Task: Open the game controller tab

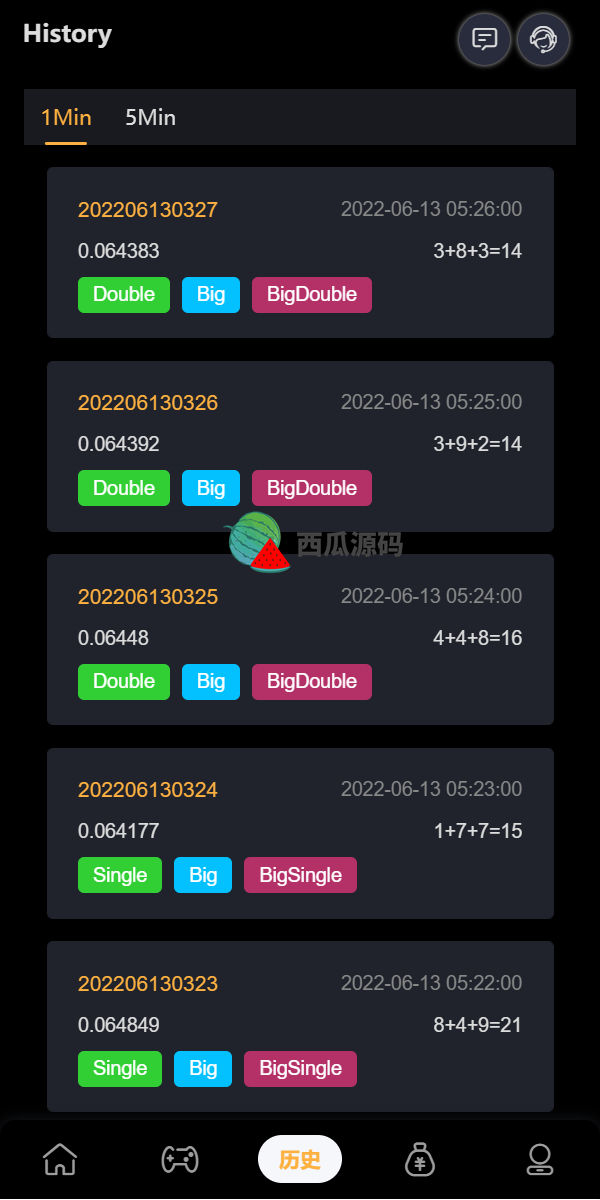Action: point(180,1159)
